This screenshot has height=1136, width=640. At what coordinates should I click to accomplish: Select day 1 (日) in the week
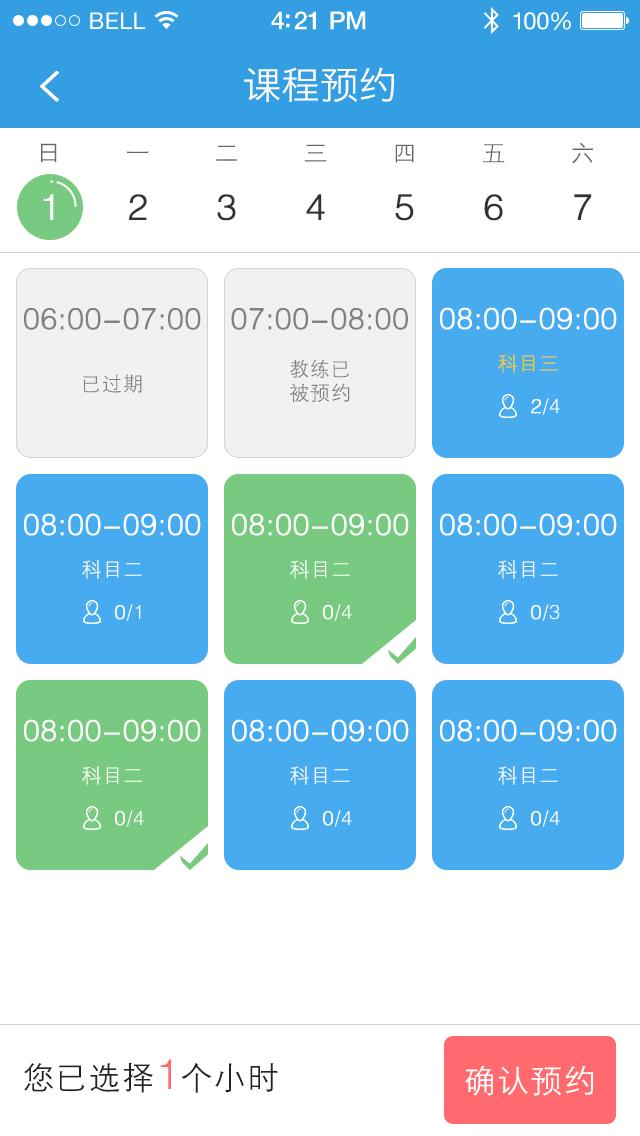[x=50, y=207]
